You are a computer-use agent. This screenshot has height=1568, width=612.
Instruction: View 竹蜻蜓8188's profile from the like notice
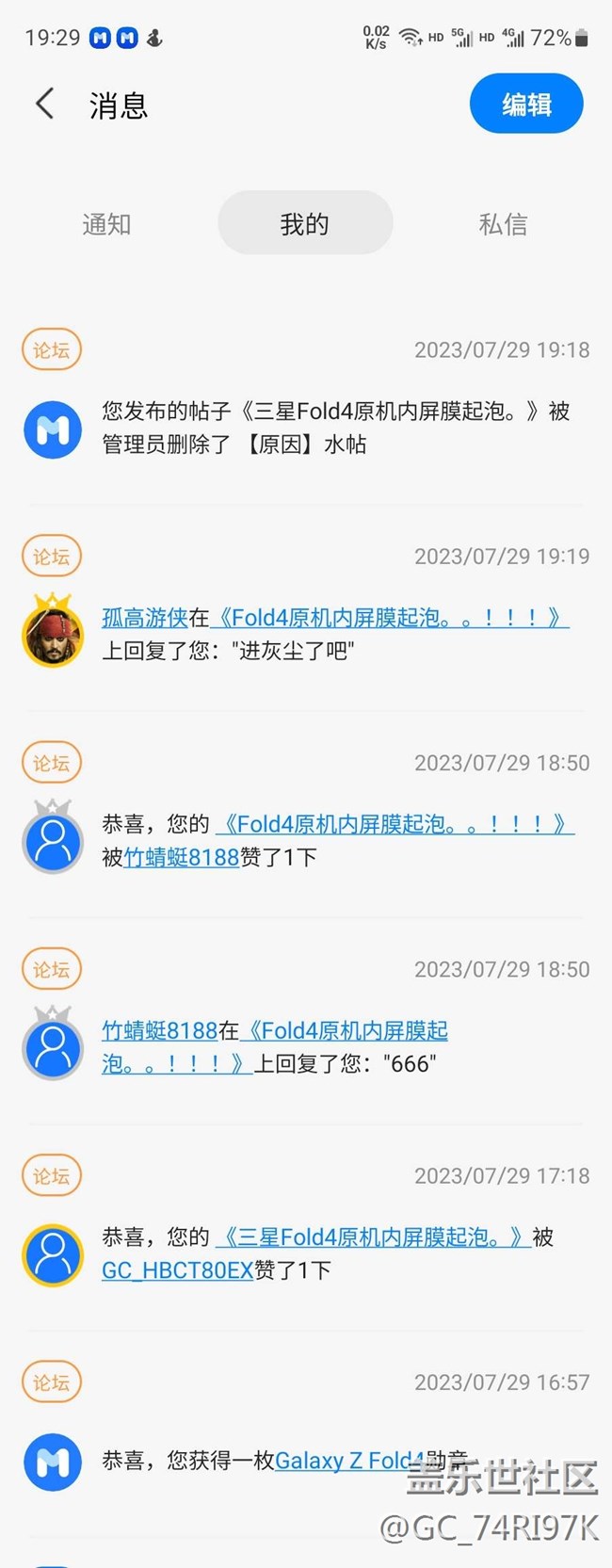(182, 857)
